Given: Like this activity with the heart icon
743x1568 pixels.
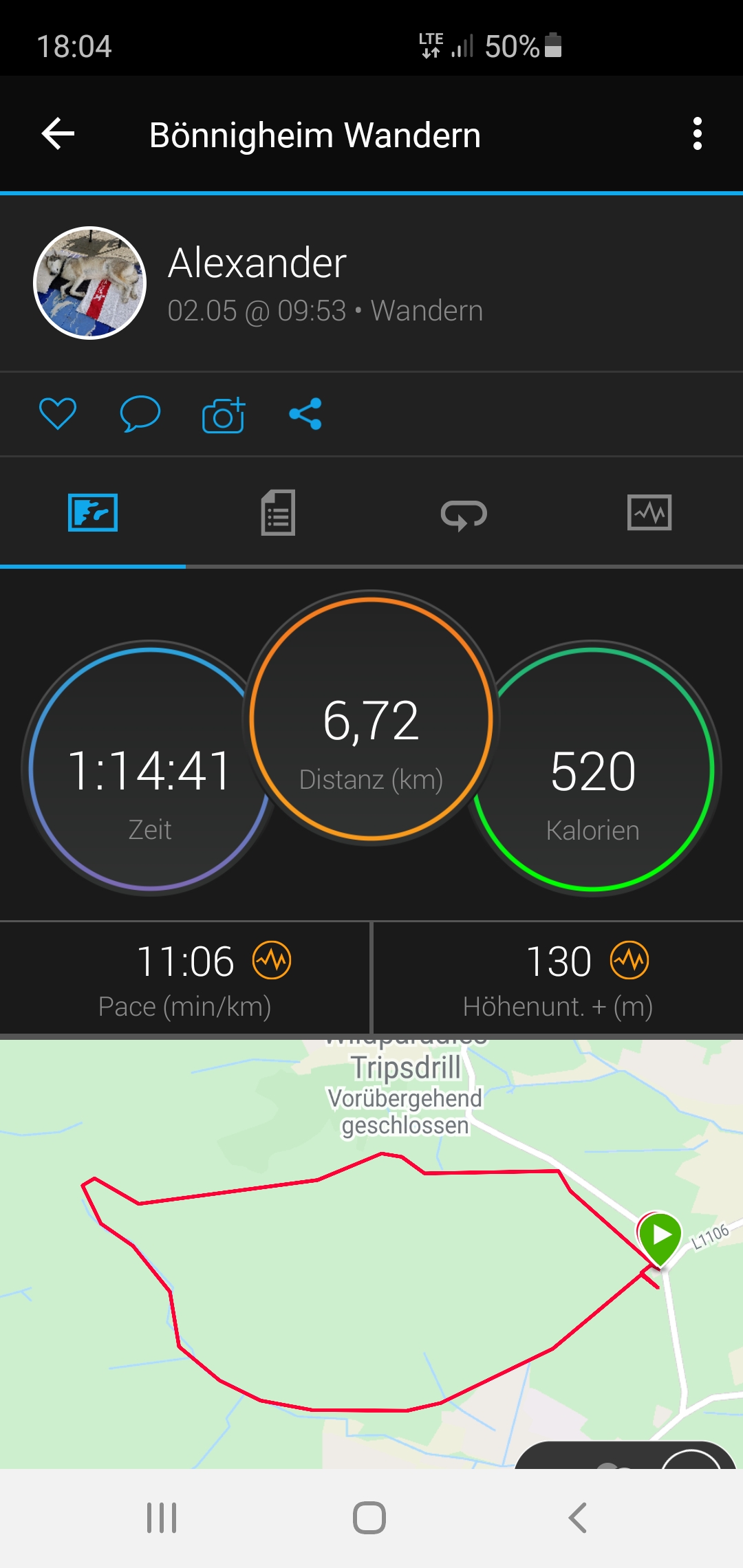Looking at the screenshot, I should click(x=58, y=414).
